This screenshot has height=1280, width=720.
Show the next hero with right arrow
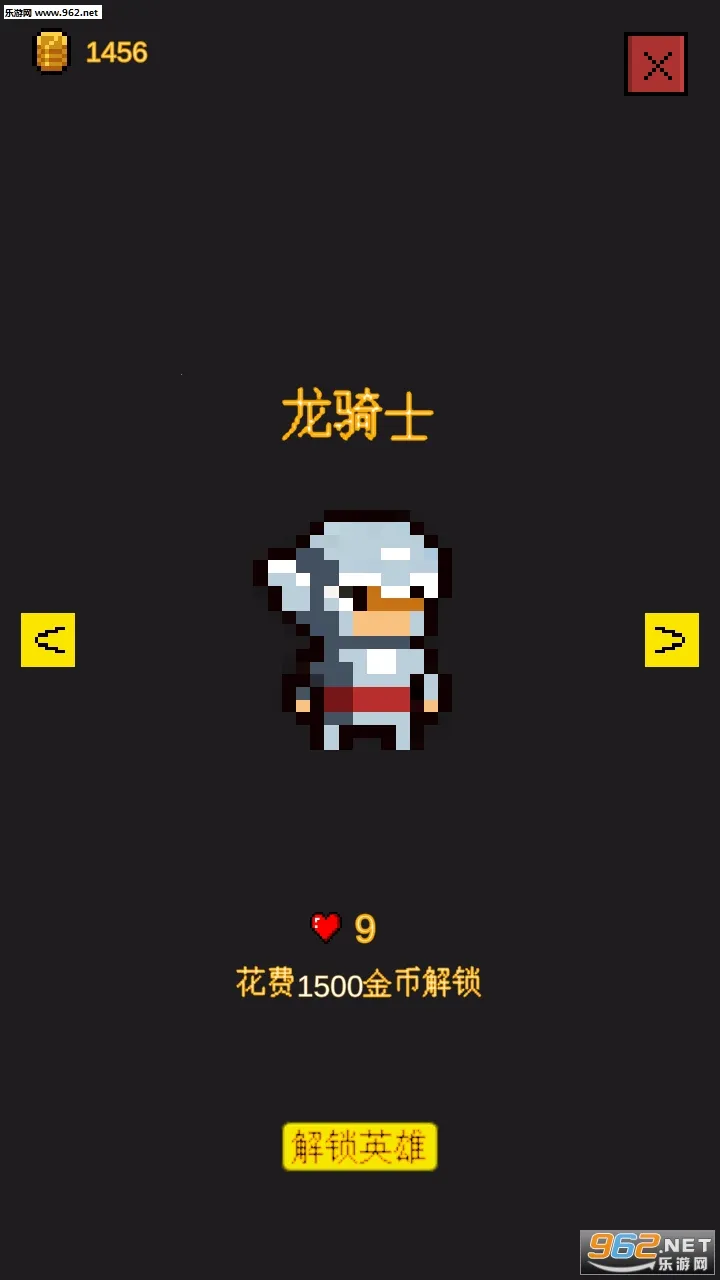tap(671, 640)
